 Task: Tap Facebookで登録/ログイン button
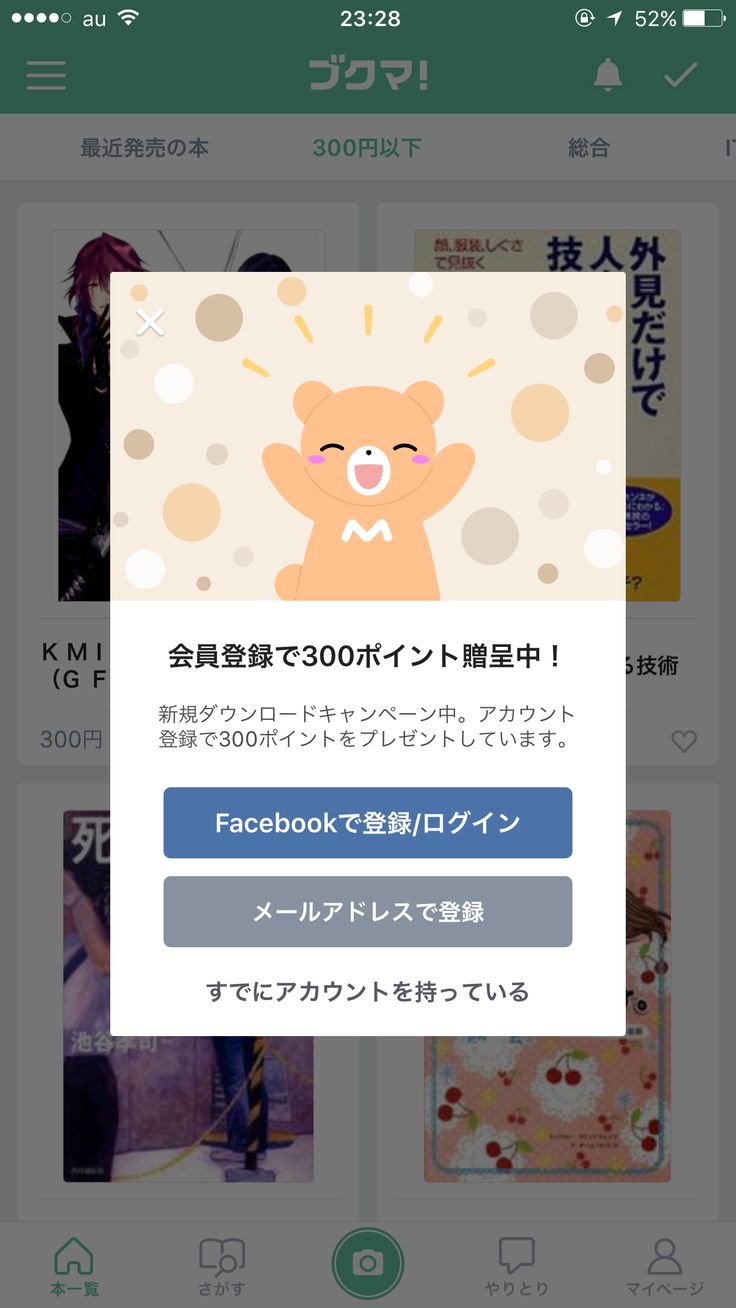tap(368, 822)
